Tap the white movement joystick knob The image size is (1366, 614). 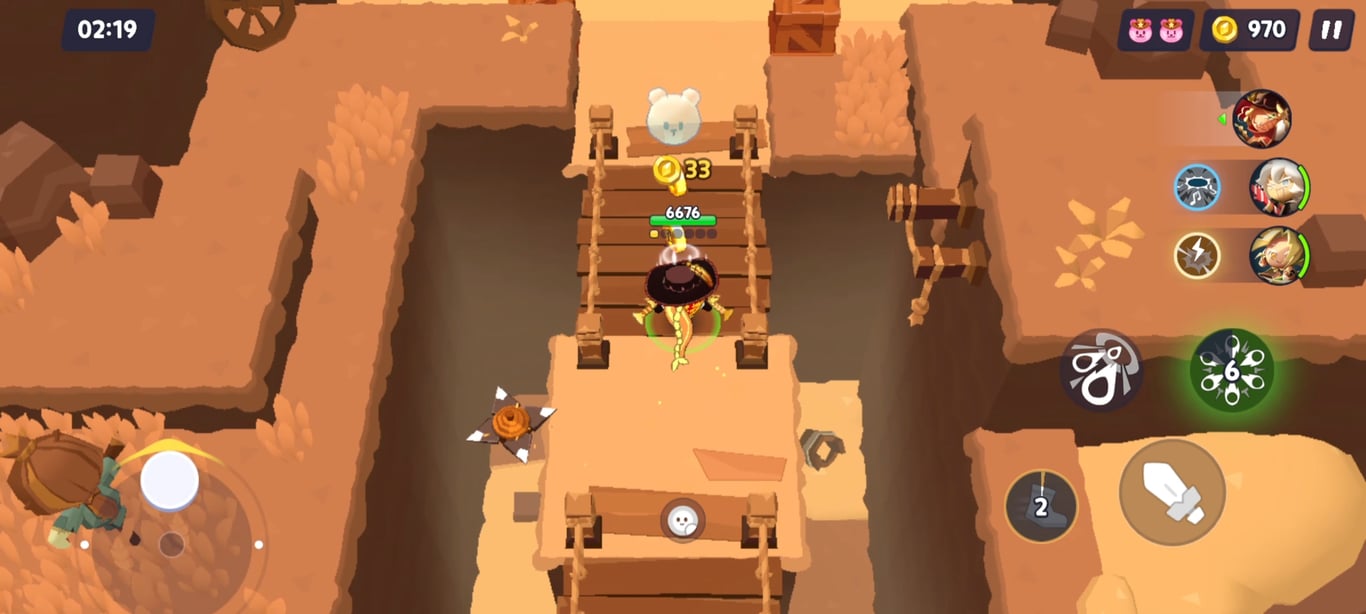pyautogui.click(x=169, y=480)
